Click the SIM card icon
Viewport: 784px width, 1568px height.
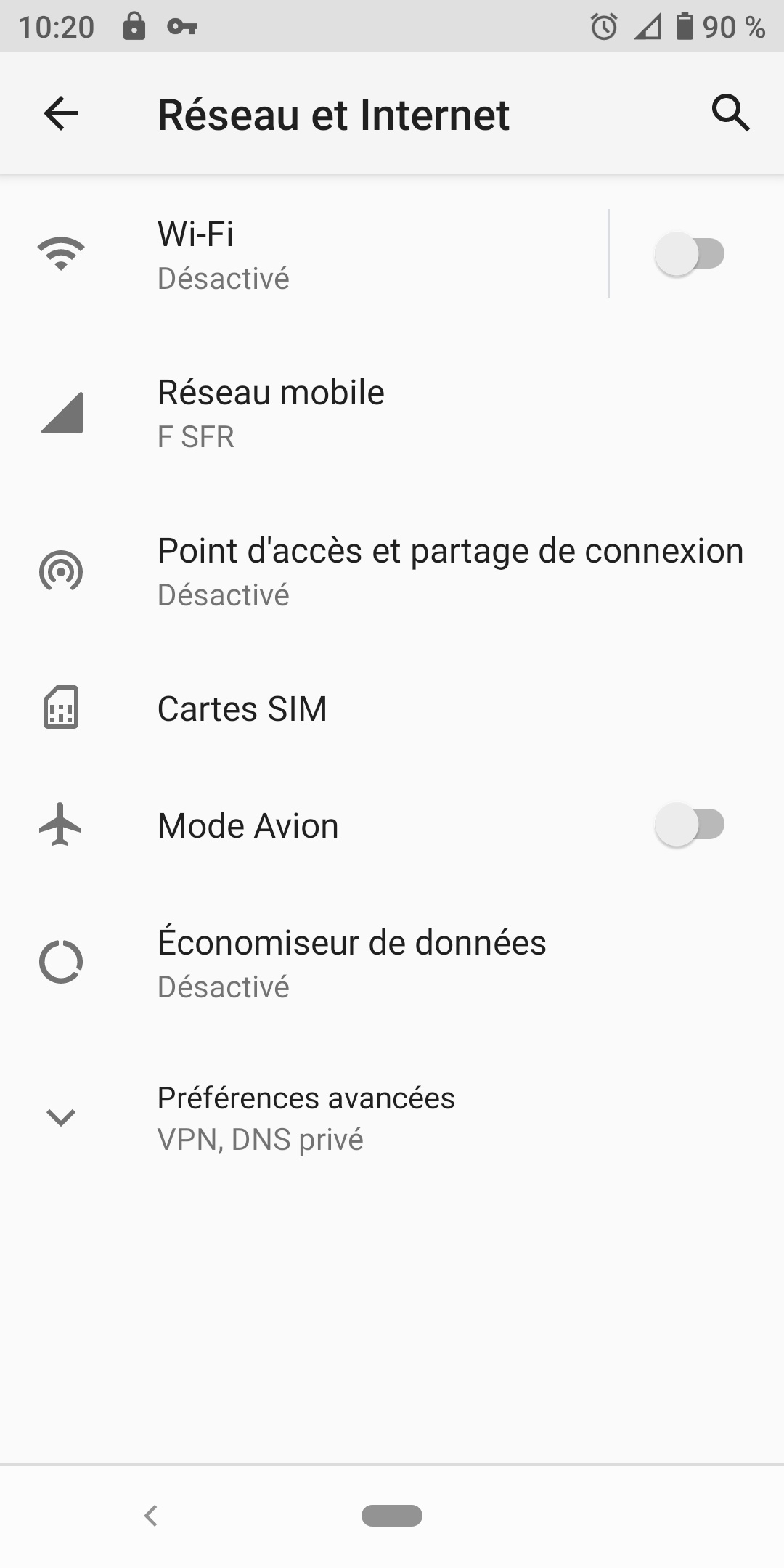[x=62, y=709]
